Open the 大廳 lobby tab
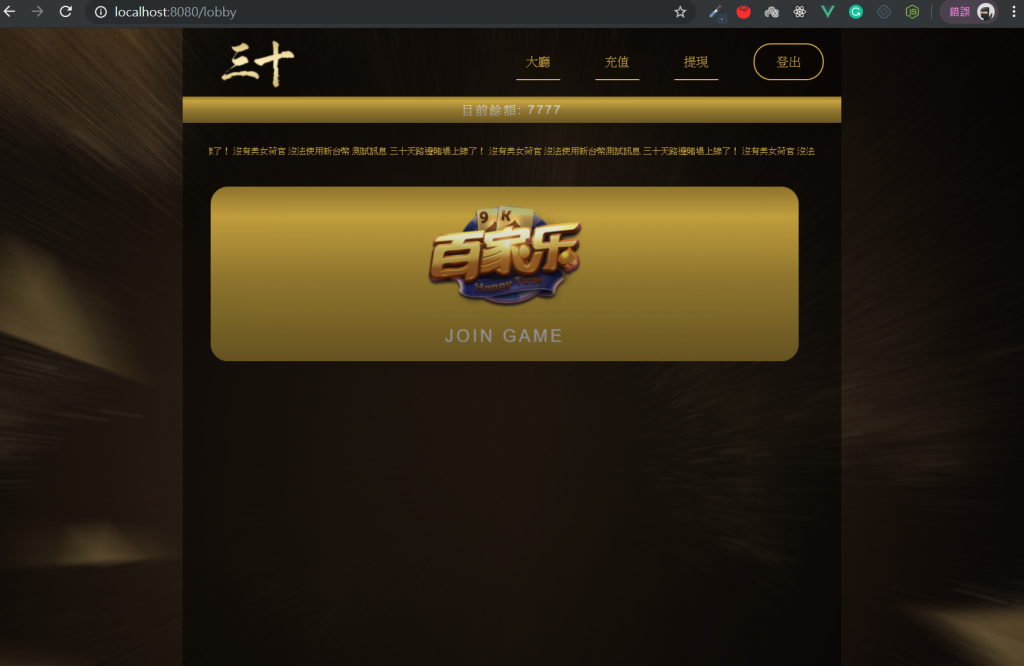The width and height of the screenshot is (1024, 666). point(538,62)
